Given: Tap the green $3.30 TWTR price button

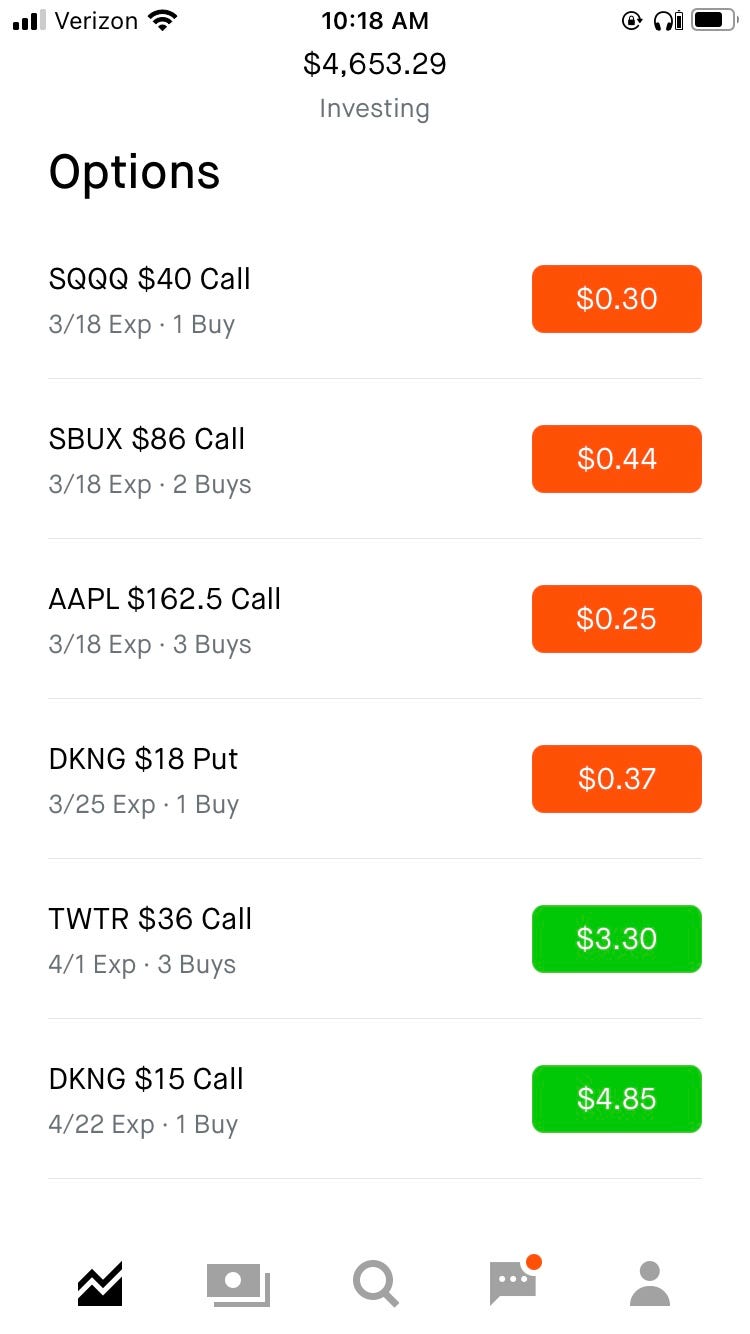Looking at the screenshot, I should coord(616,939).
